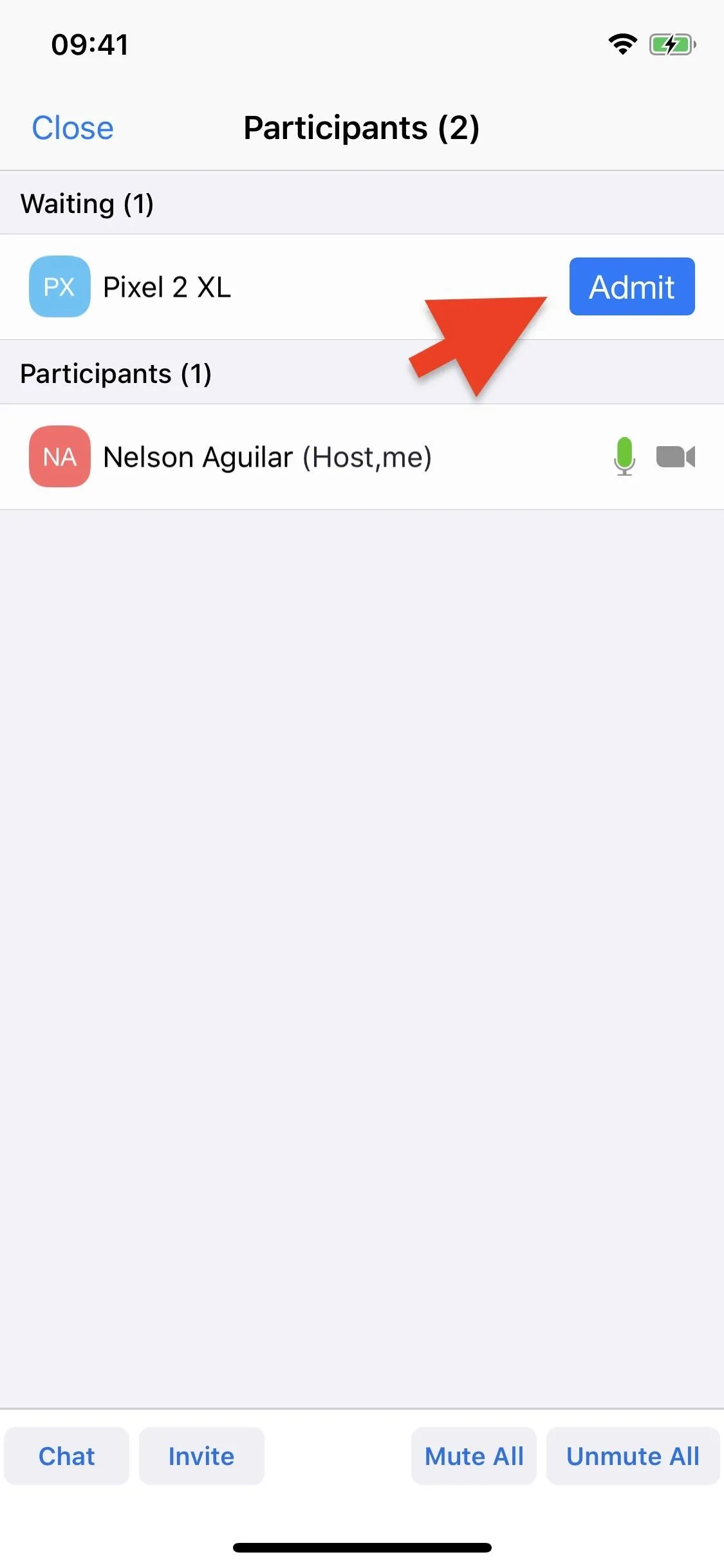
Task: Open the Chat button
Action: tap(66, 1456)
